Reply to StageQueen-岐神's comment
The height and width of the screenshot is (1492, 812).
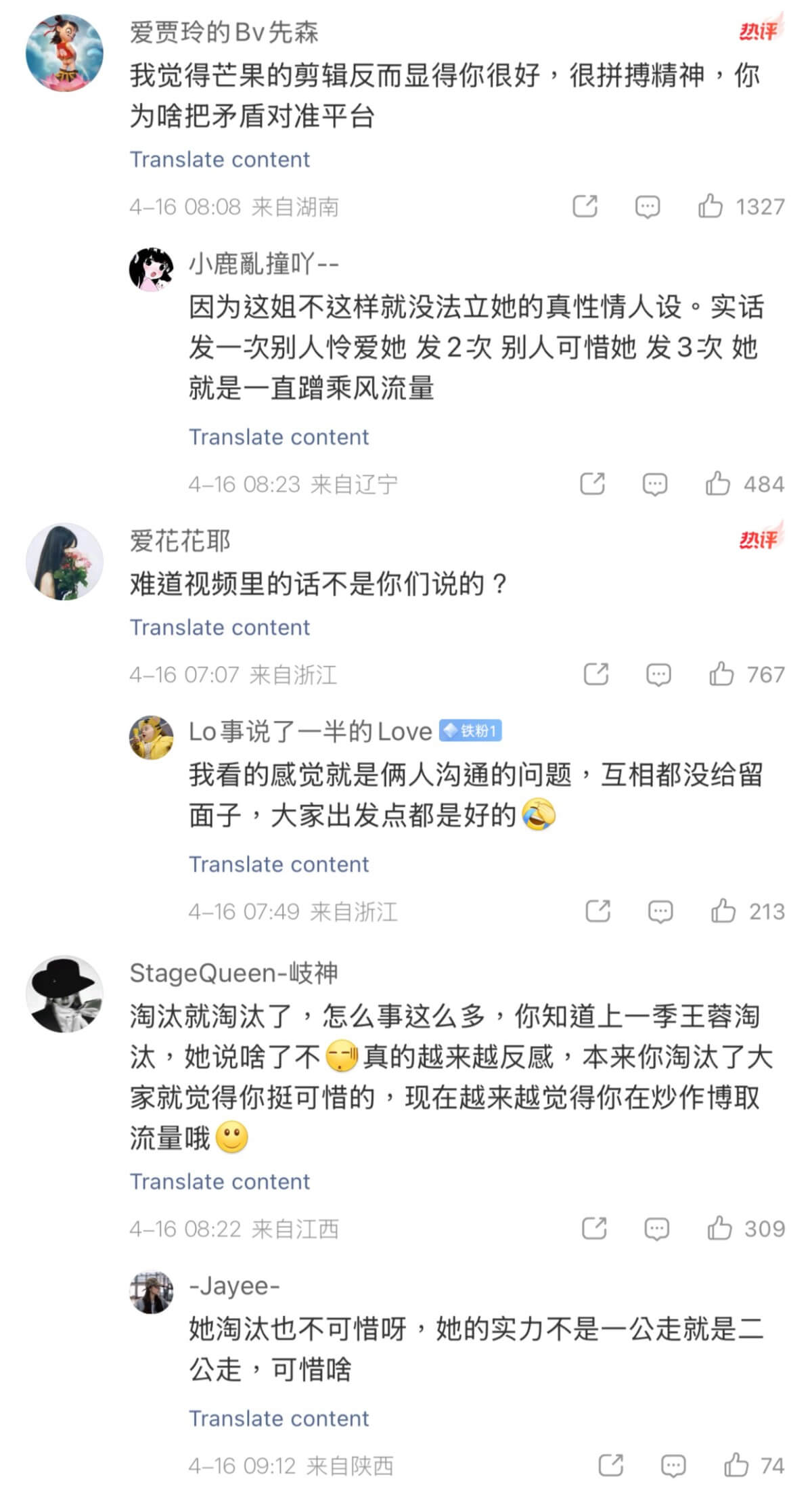click(656, 1228)
